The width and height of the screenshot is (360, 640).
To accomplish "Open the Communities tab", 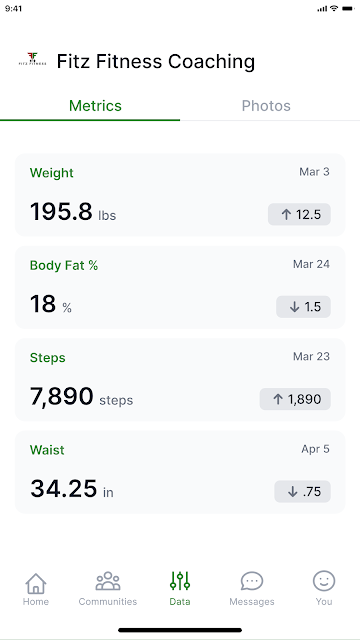I will pos(108,589).
